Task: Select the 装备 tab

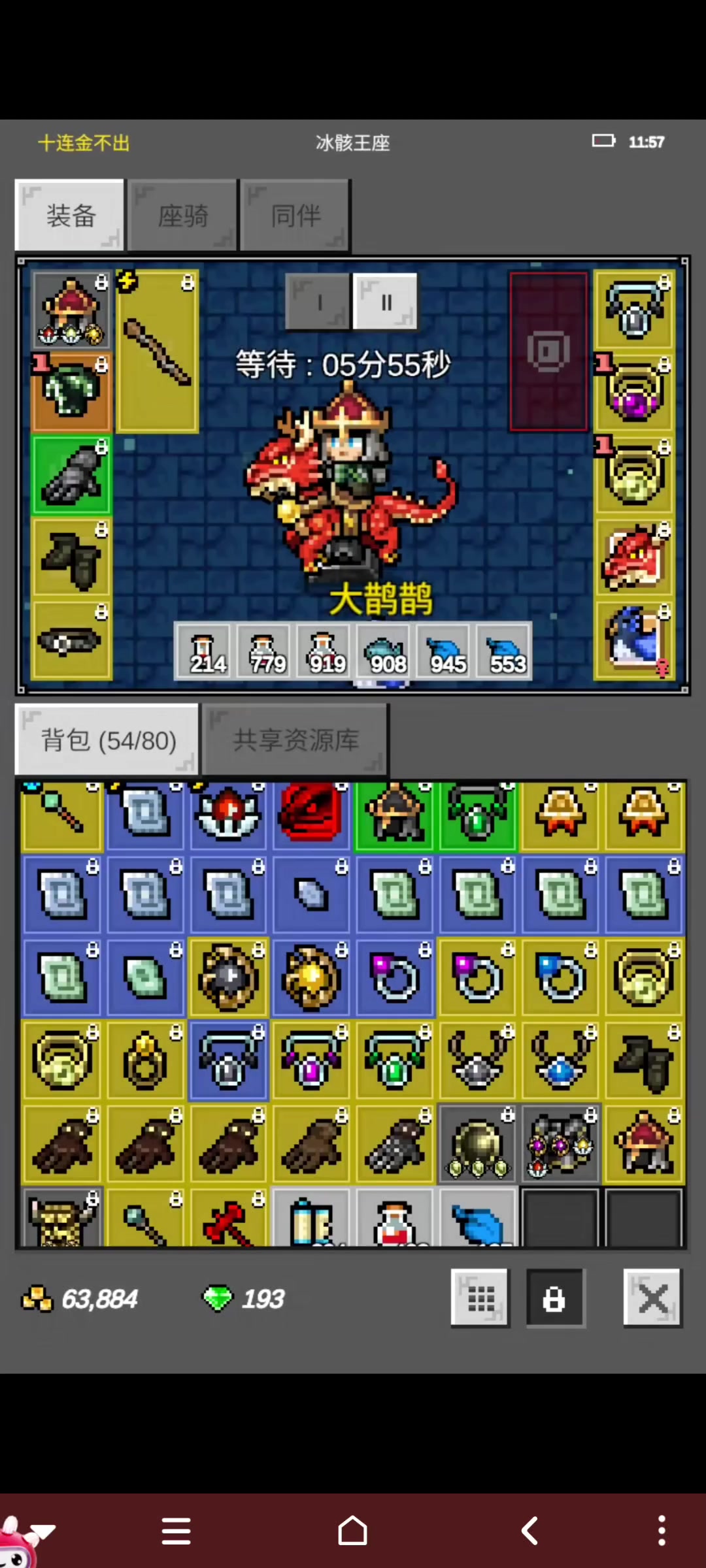Action: [70, 216]
